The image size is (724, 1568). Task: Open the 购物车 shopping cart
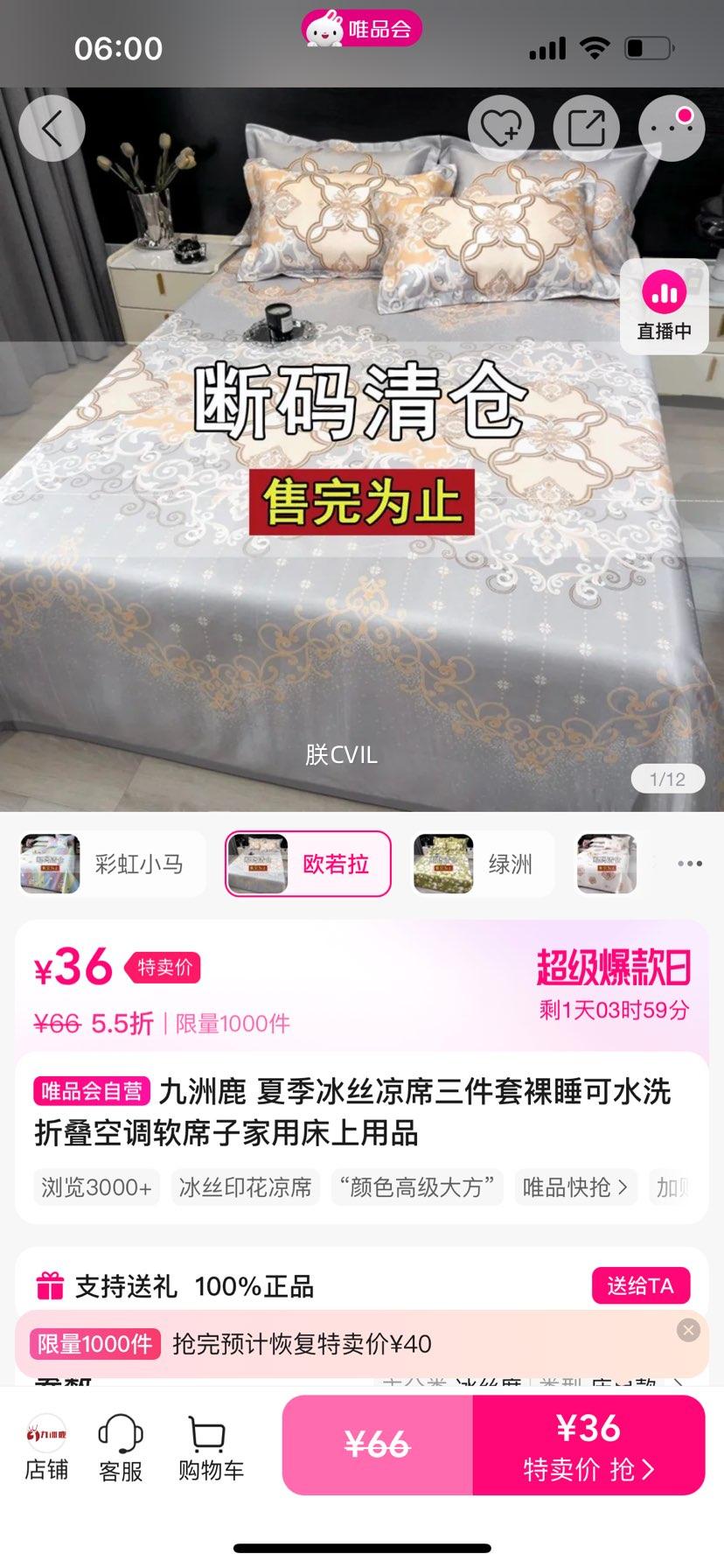point(210,1448)
